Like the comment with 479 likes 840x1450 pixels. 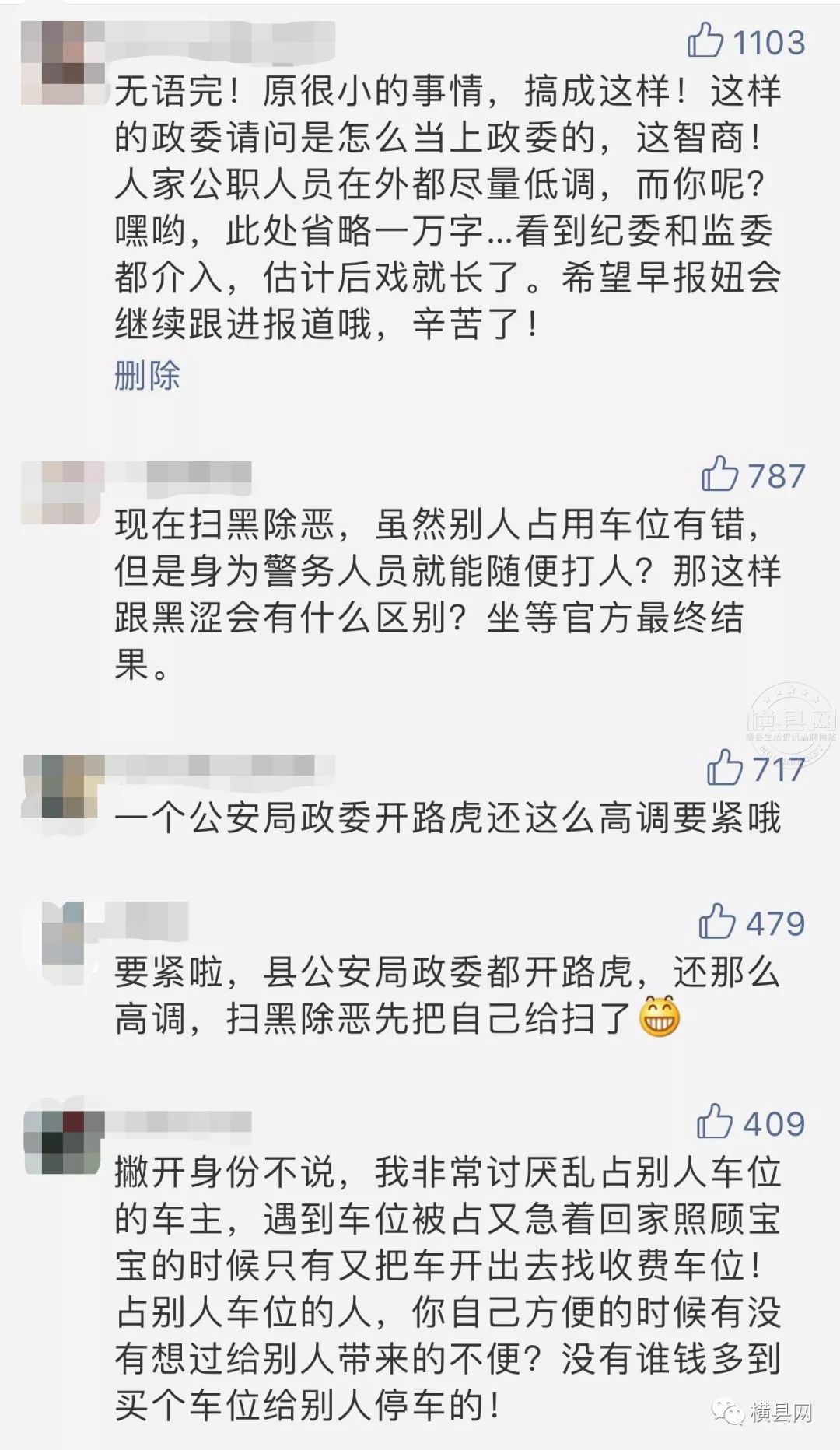(716, 922)
